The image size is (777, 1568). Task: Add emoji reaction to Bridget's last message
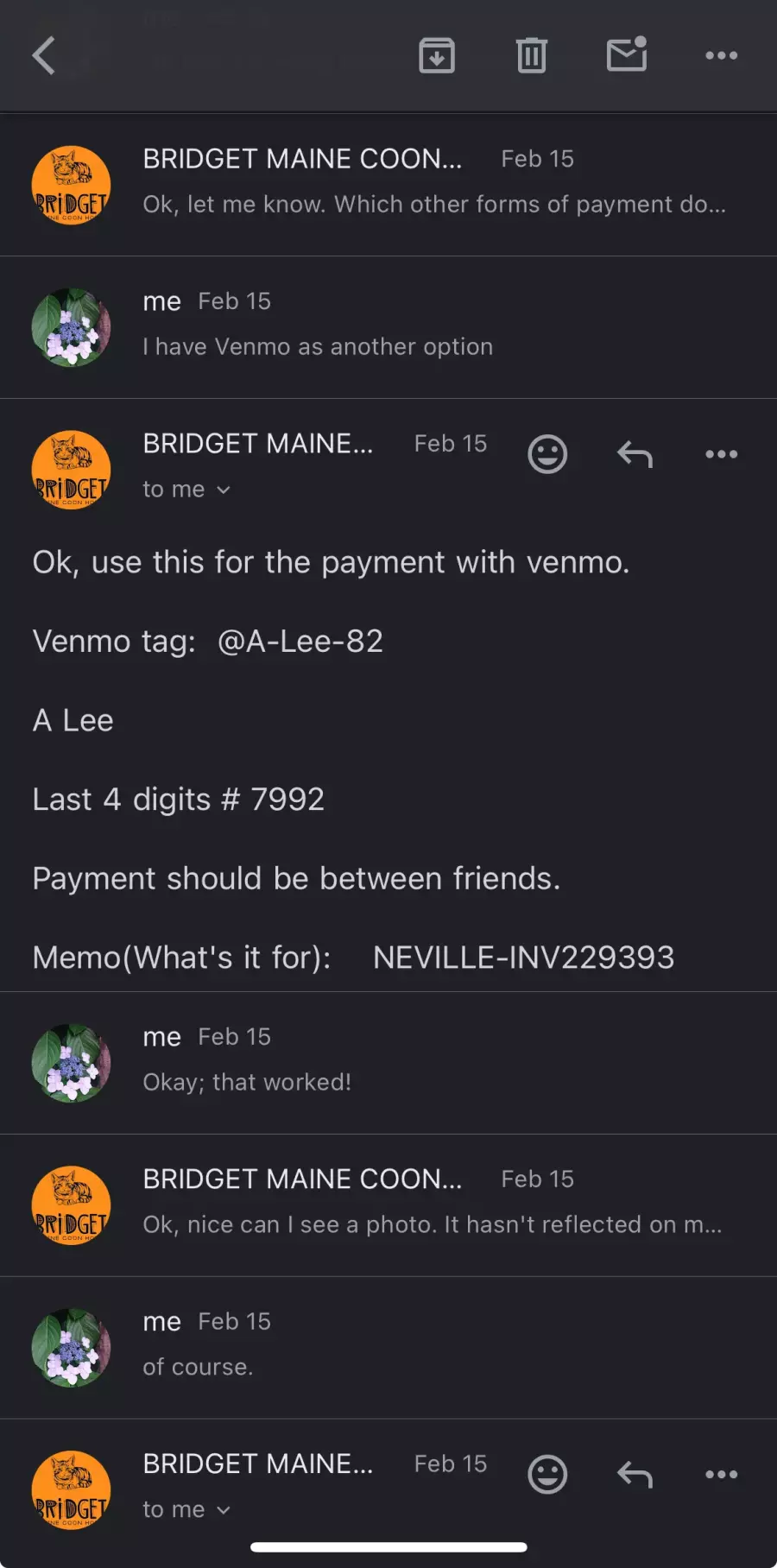547,1475
